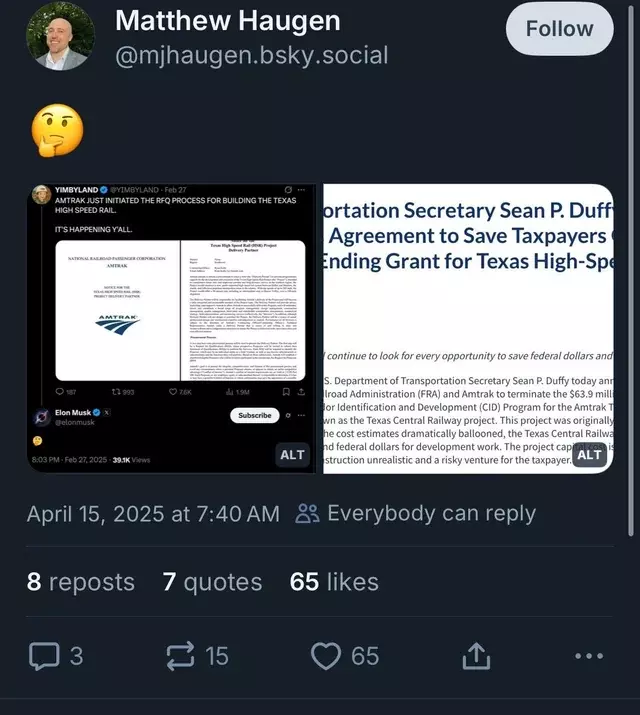
Task: Open Everybody can reply settings
Action: coord(416,514)
